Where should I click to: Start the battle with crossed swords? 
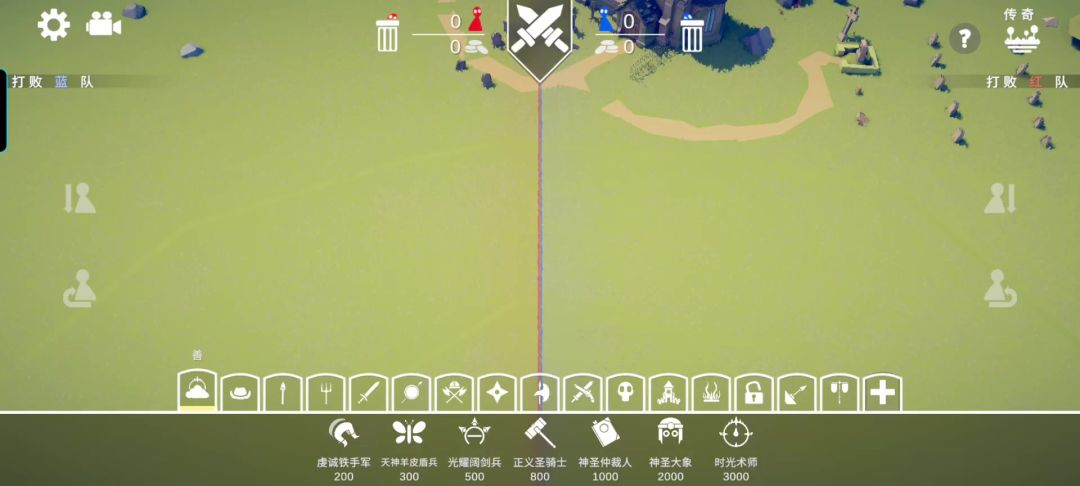(540, 33)
